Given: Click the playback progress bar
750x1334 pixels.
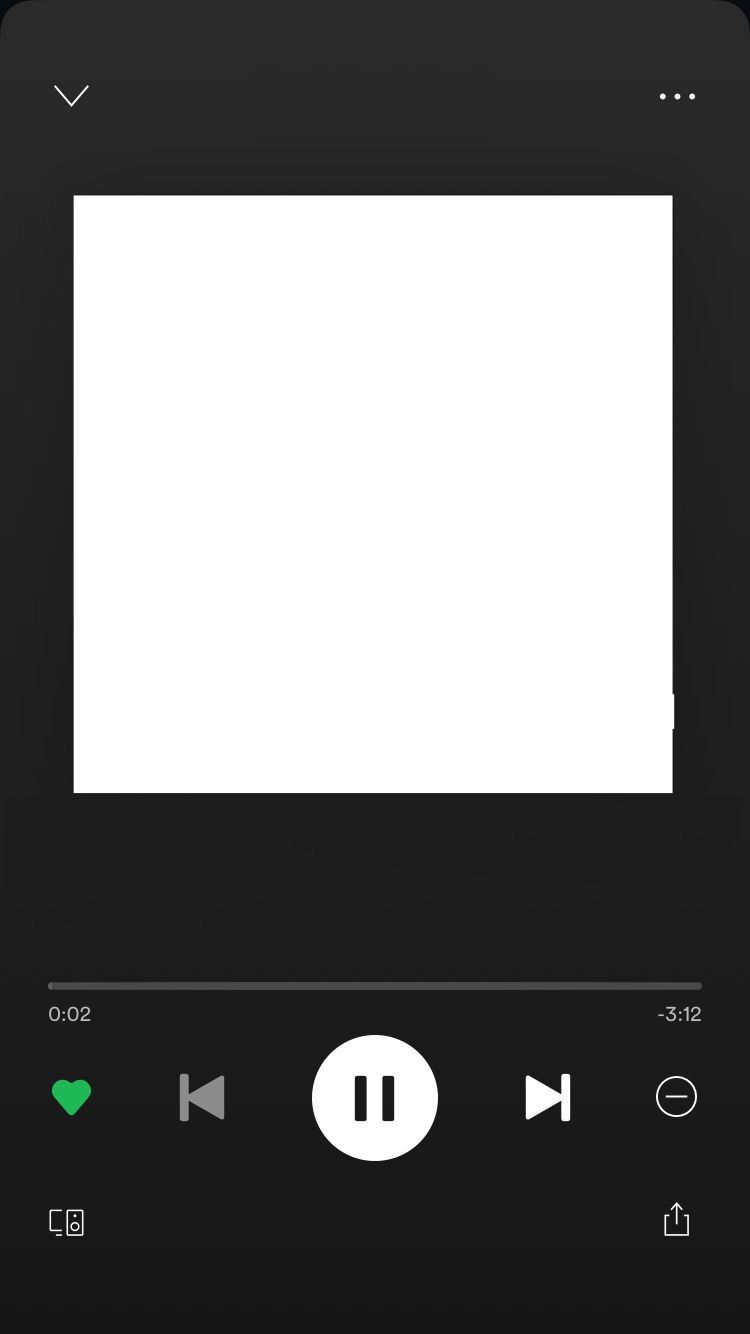Looking at the screenshot, I should coord(375,986).
